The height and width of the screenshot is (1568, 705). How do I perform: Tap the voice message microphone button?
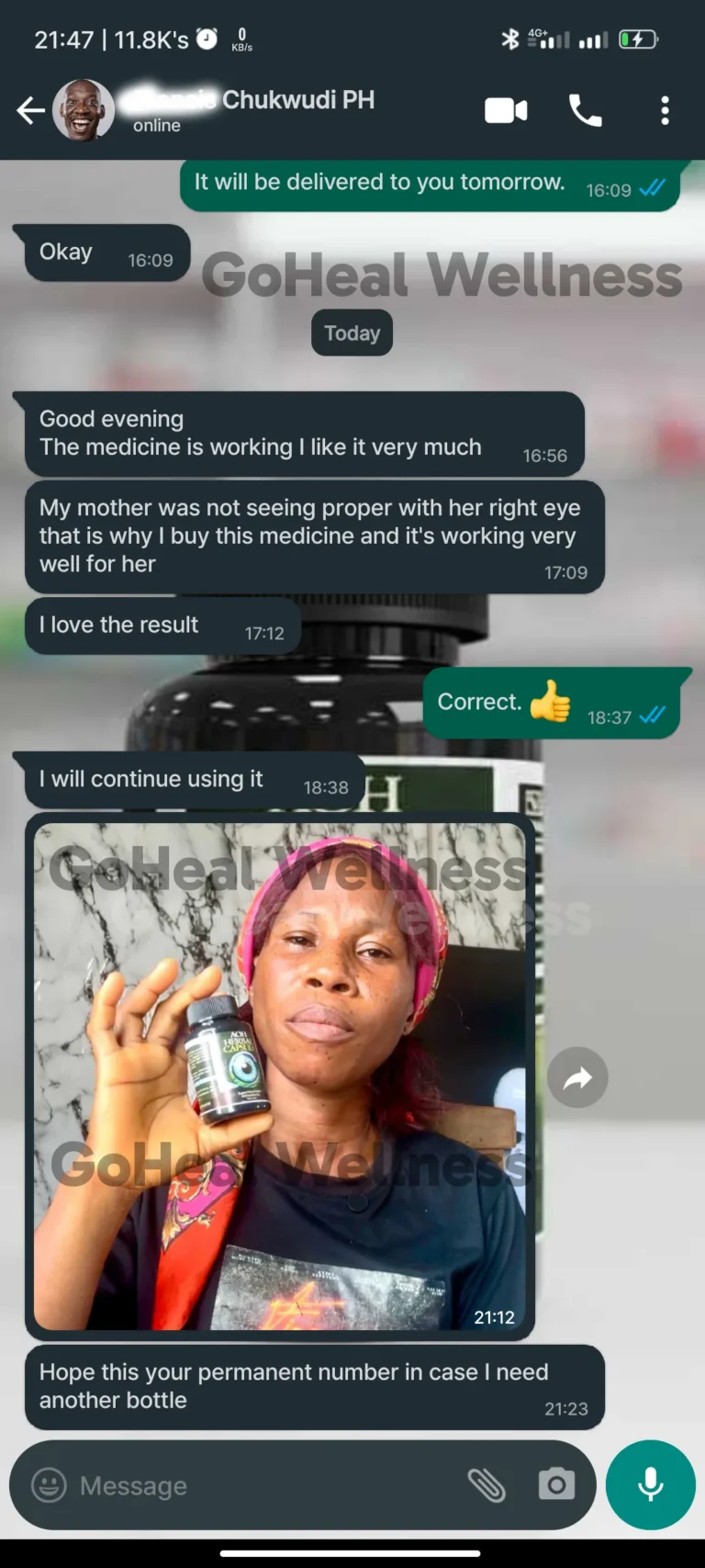pyautogui.click(x=651, y=1484)
